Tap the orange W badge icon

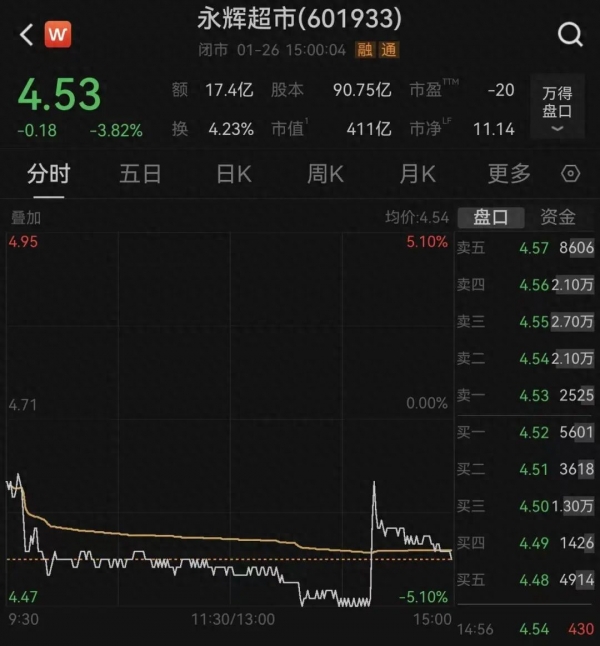(58, 35)
